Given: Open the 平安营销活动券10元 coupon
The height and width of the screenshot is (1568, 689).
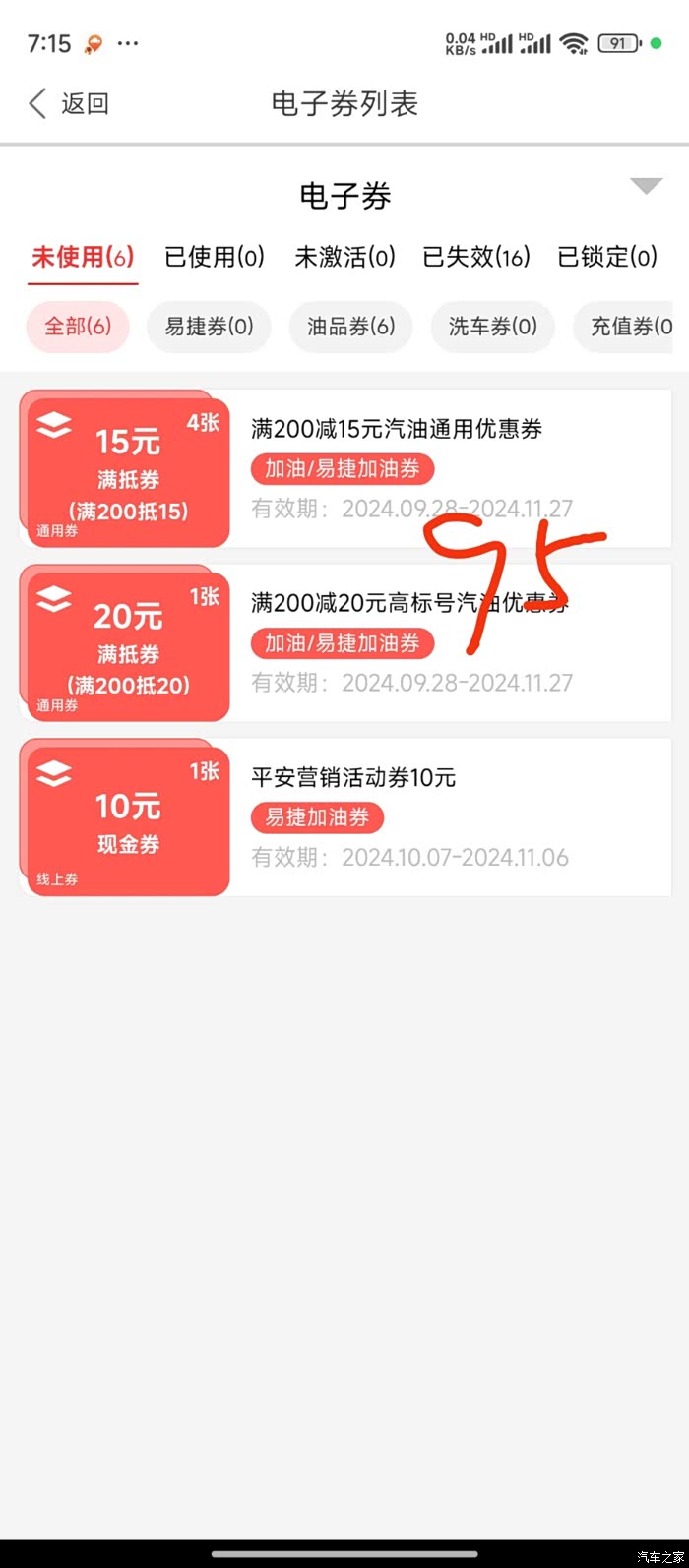Looking at the screenshot, I should [344, 816].
